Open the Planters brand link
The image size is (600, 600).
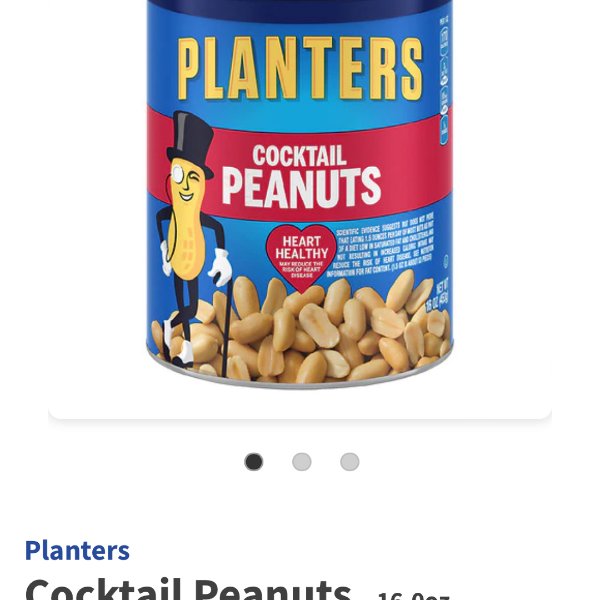pyautogui.click(x=77, y=550)
